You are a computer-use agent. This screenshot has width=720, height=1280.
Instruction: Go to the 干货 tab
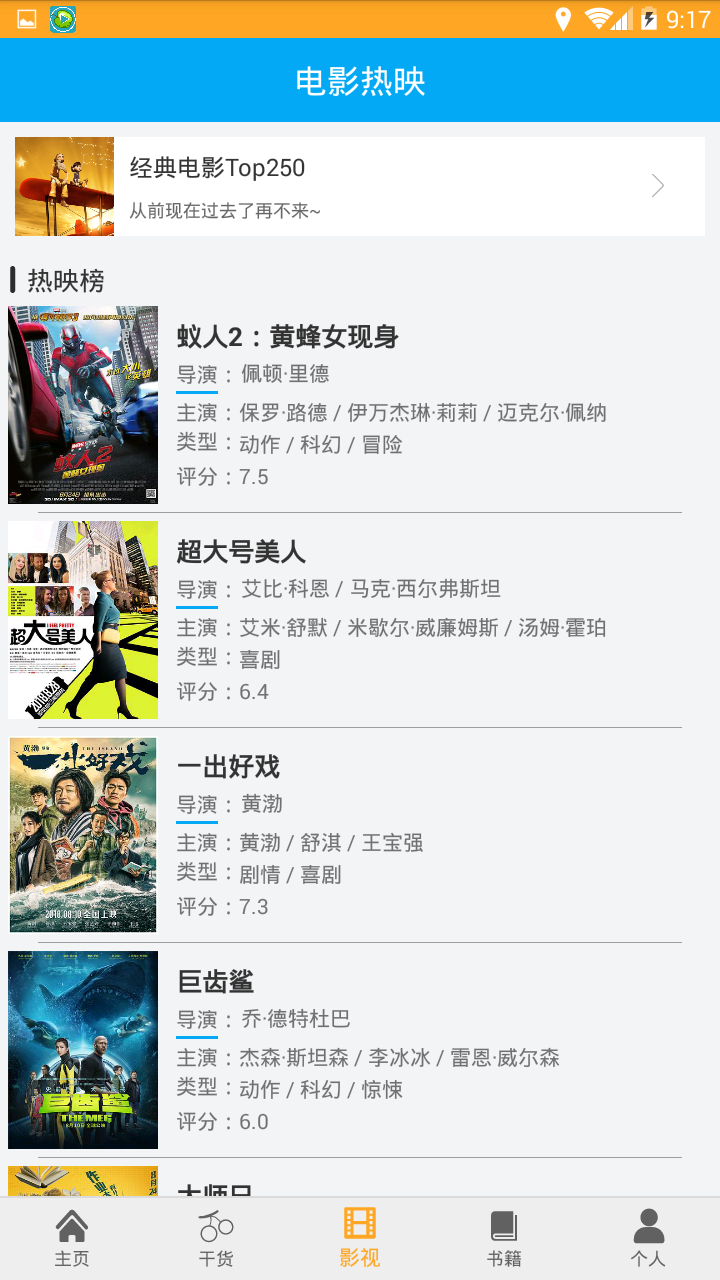[x=216, y=1238]
